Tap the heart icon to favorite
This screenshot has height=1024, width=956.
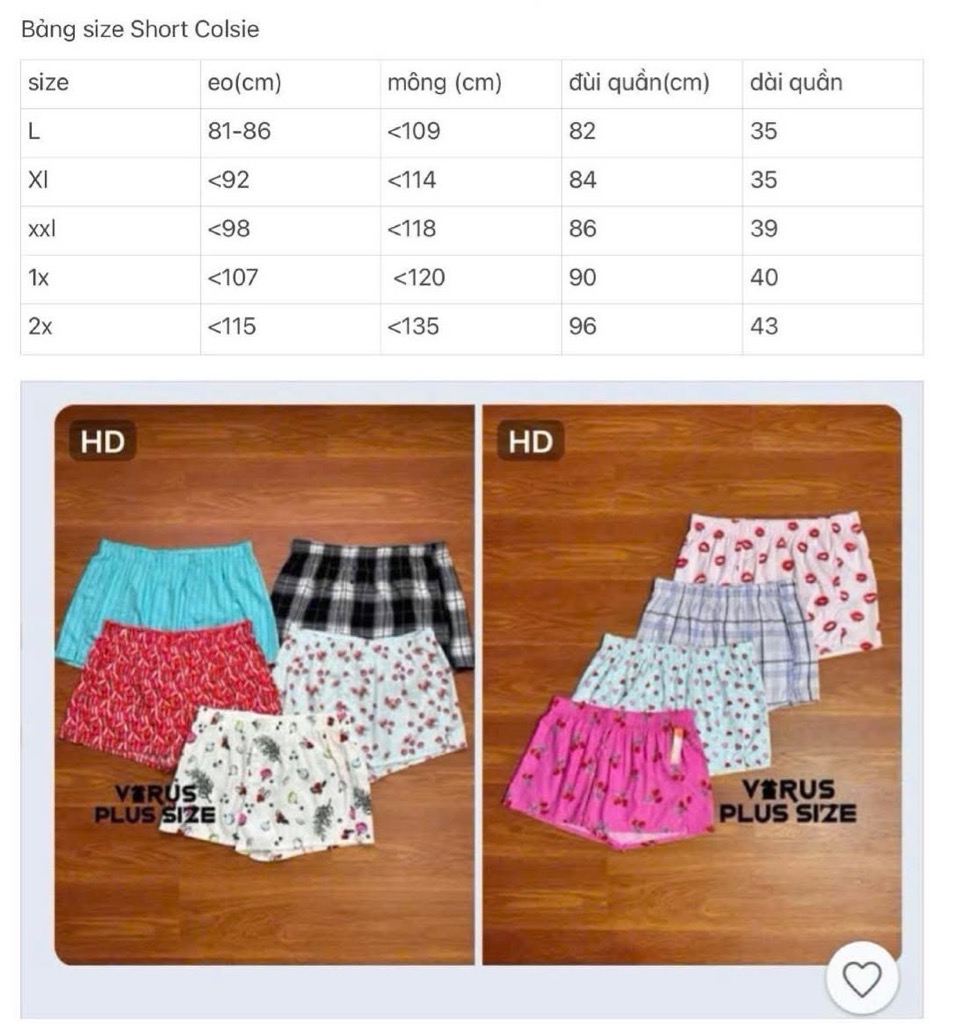click(x=861, y=979)
